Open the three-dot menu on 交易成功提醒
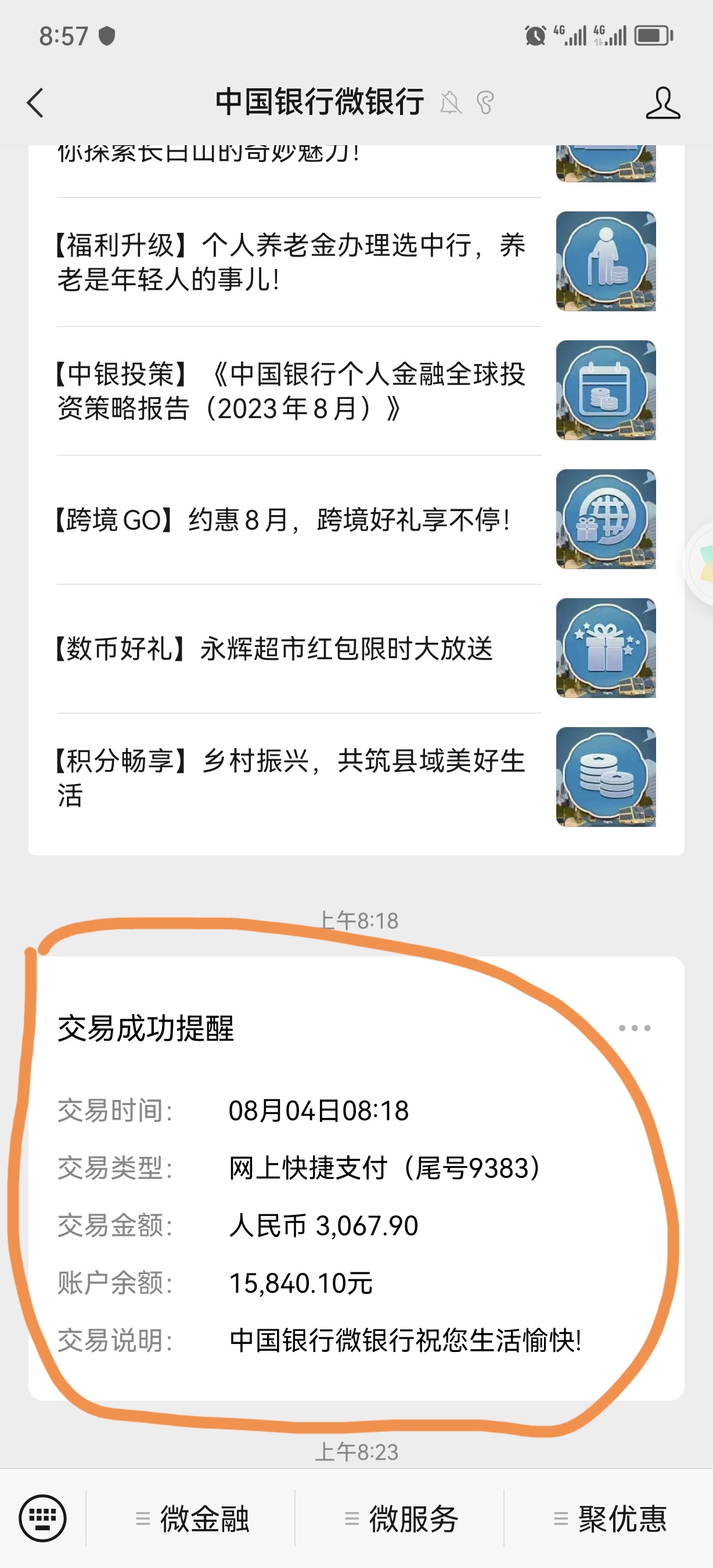 click(635, 1028)
